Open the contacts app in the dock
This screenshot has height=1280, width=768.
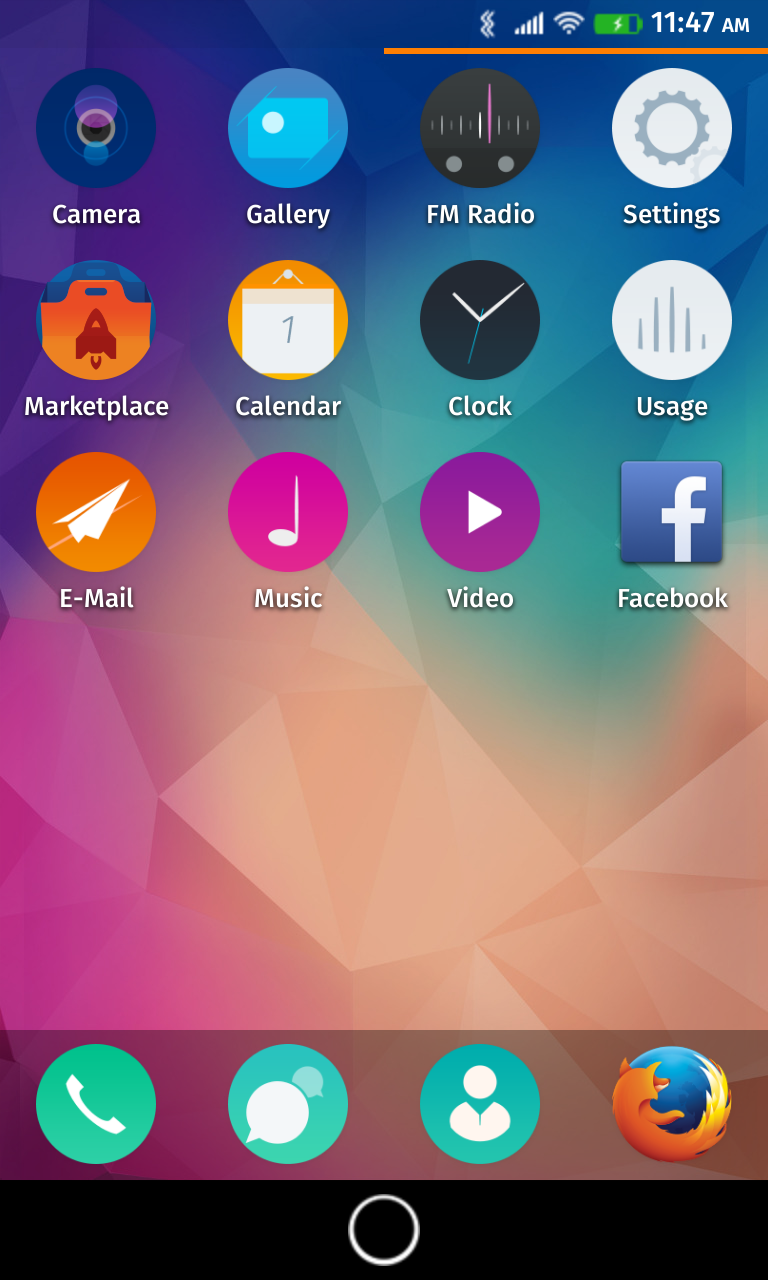coord(480,1104)
